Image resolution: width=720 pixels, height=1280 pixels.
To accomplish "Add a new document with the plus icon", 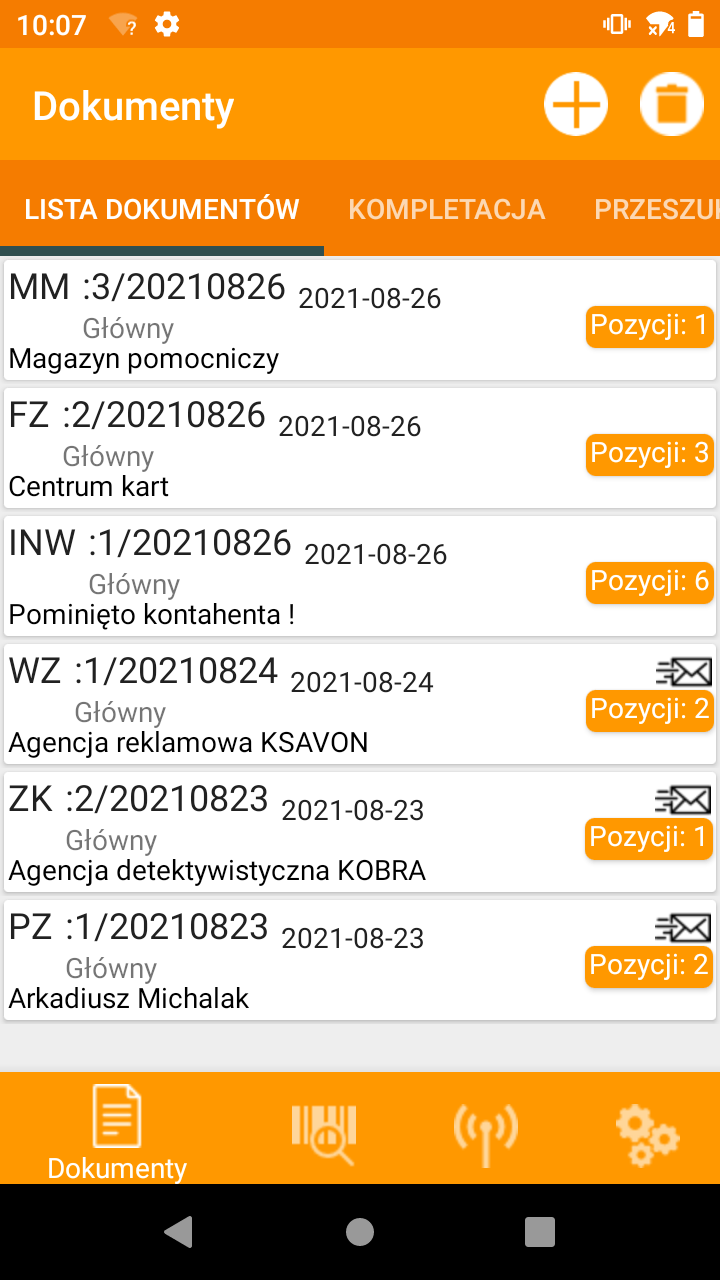I will tap(575, 104).
